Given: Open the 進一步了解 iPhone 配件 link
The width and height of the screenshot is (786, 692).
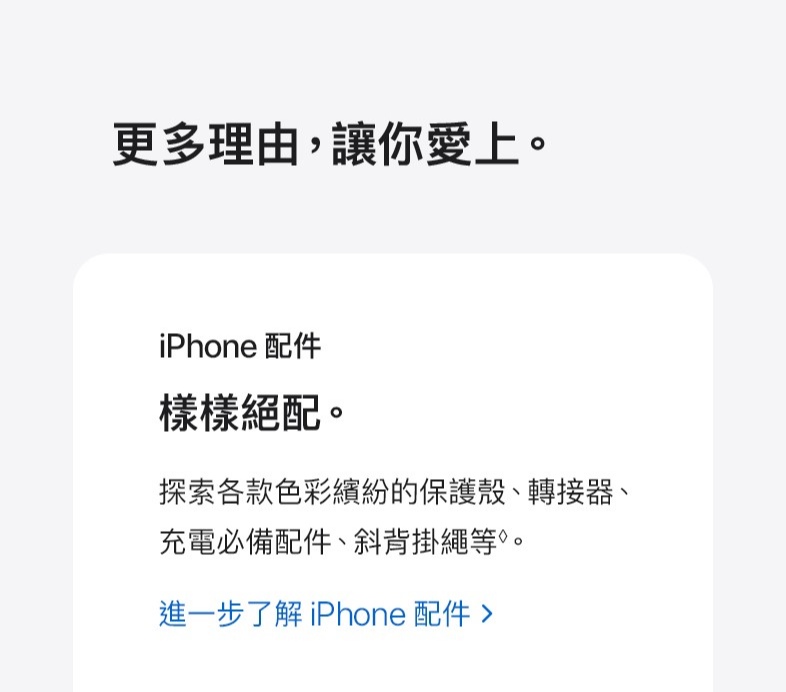Looking at the screenshot, I should pyautogui.click(x=325, y=614).
